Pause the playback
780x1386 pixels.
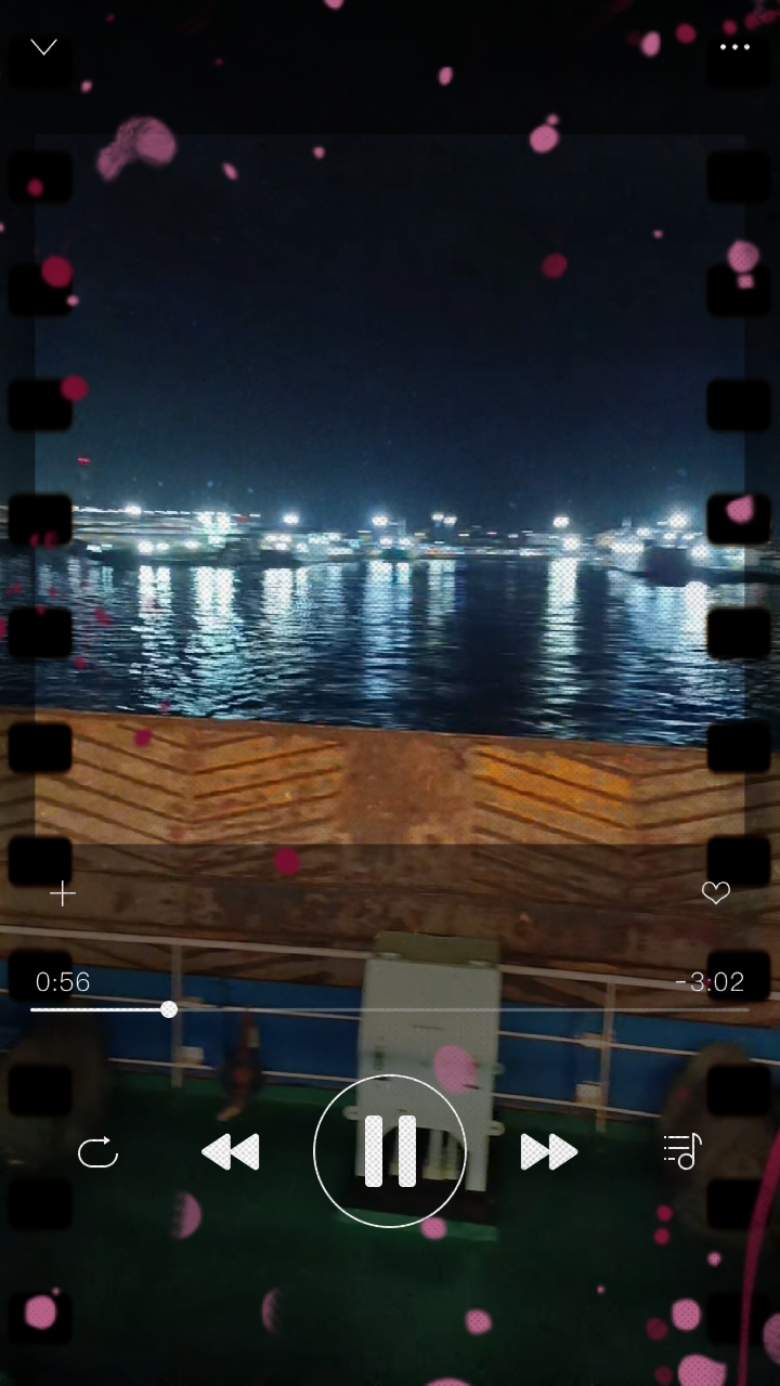[390, 1151]
